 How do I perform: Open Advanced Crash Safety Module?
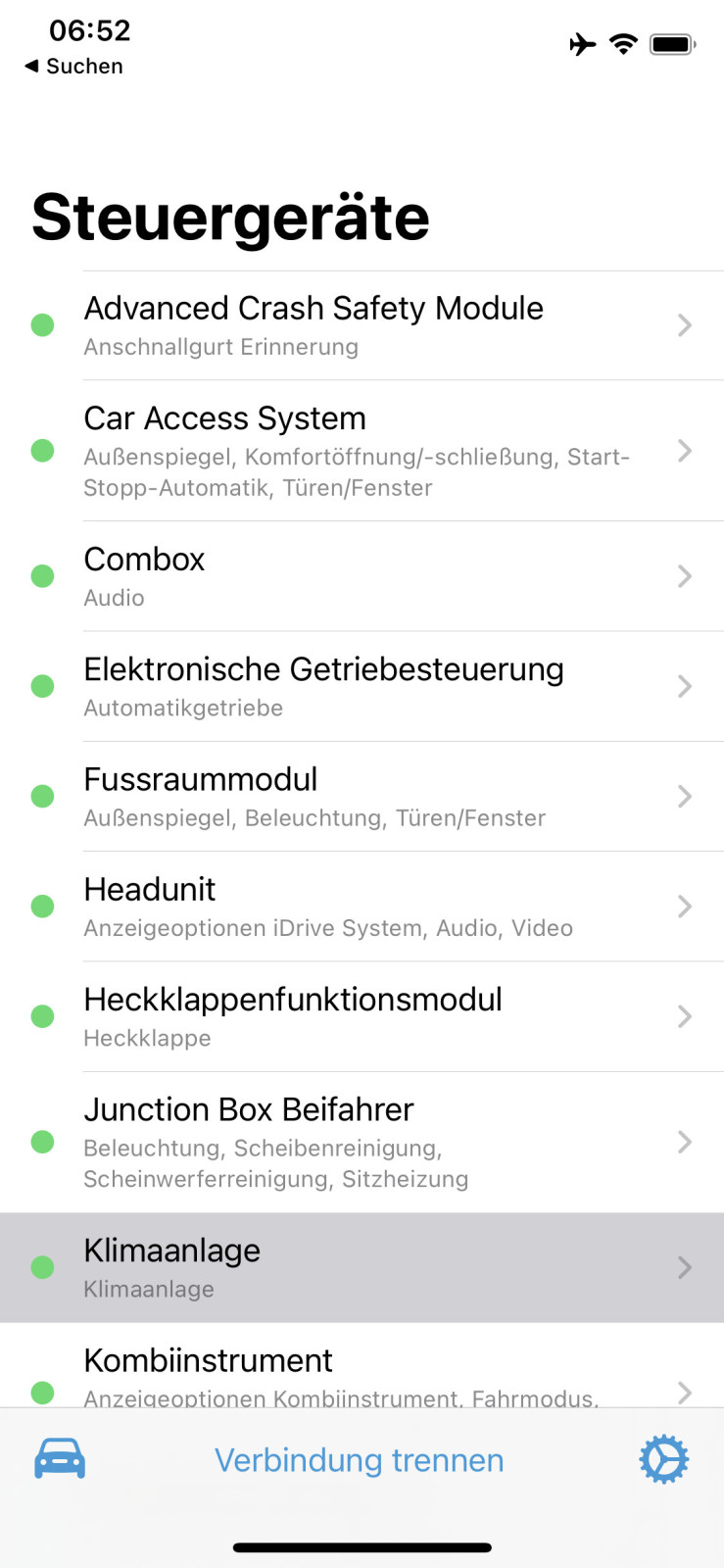(x=362, y=325)
